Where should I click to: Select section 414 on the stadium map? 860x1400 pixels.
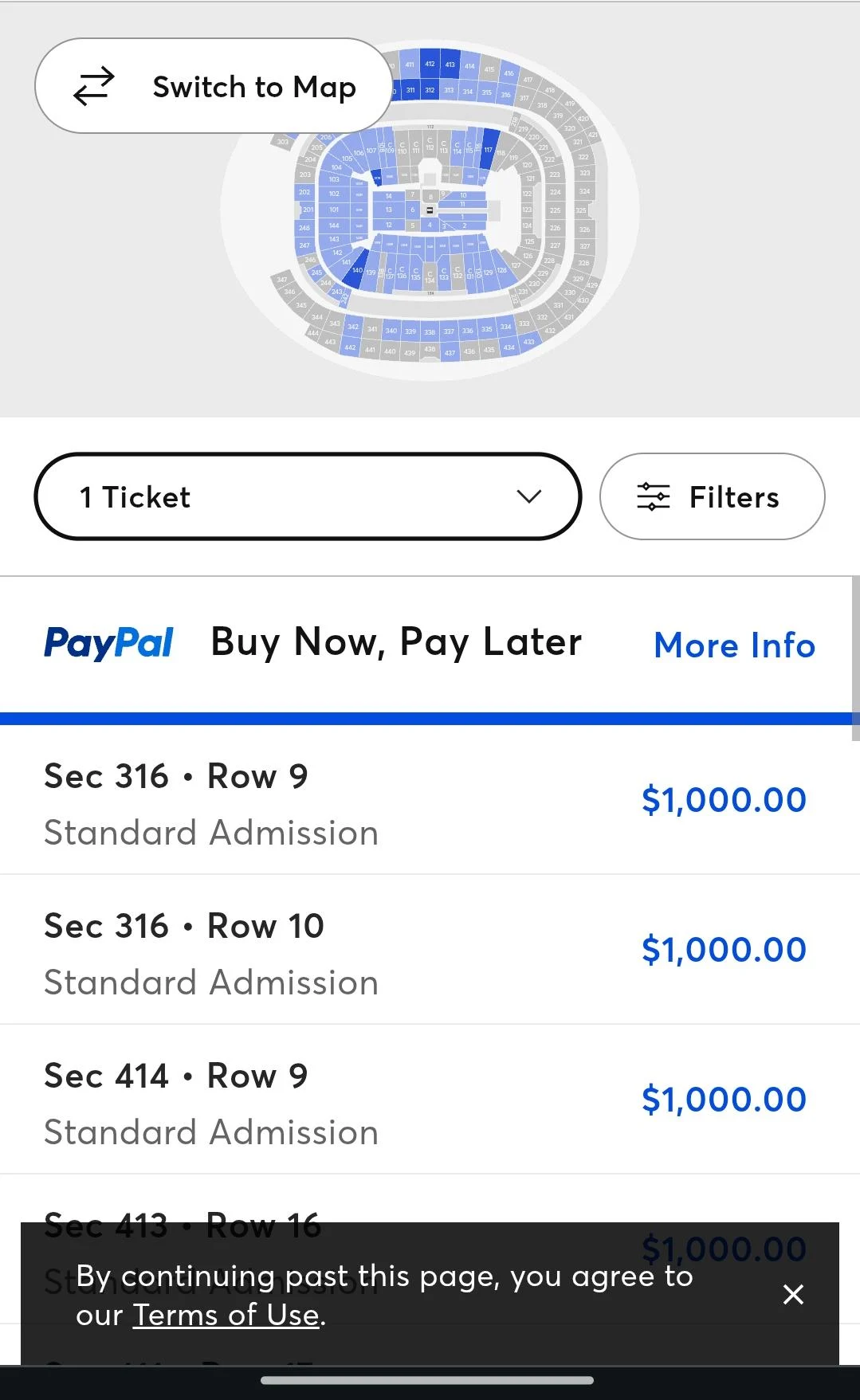click(x=469, y=67)
